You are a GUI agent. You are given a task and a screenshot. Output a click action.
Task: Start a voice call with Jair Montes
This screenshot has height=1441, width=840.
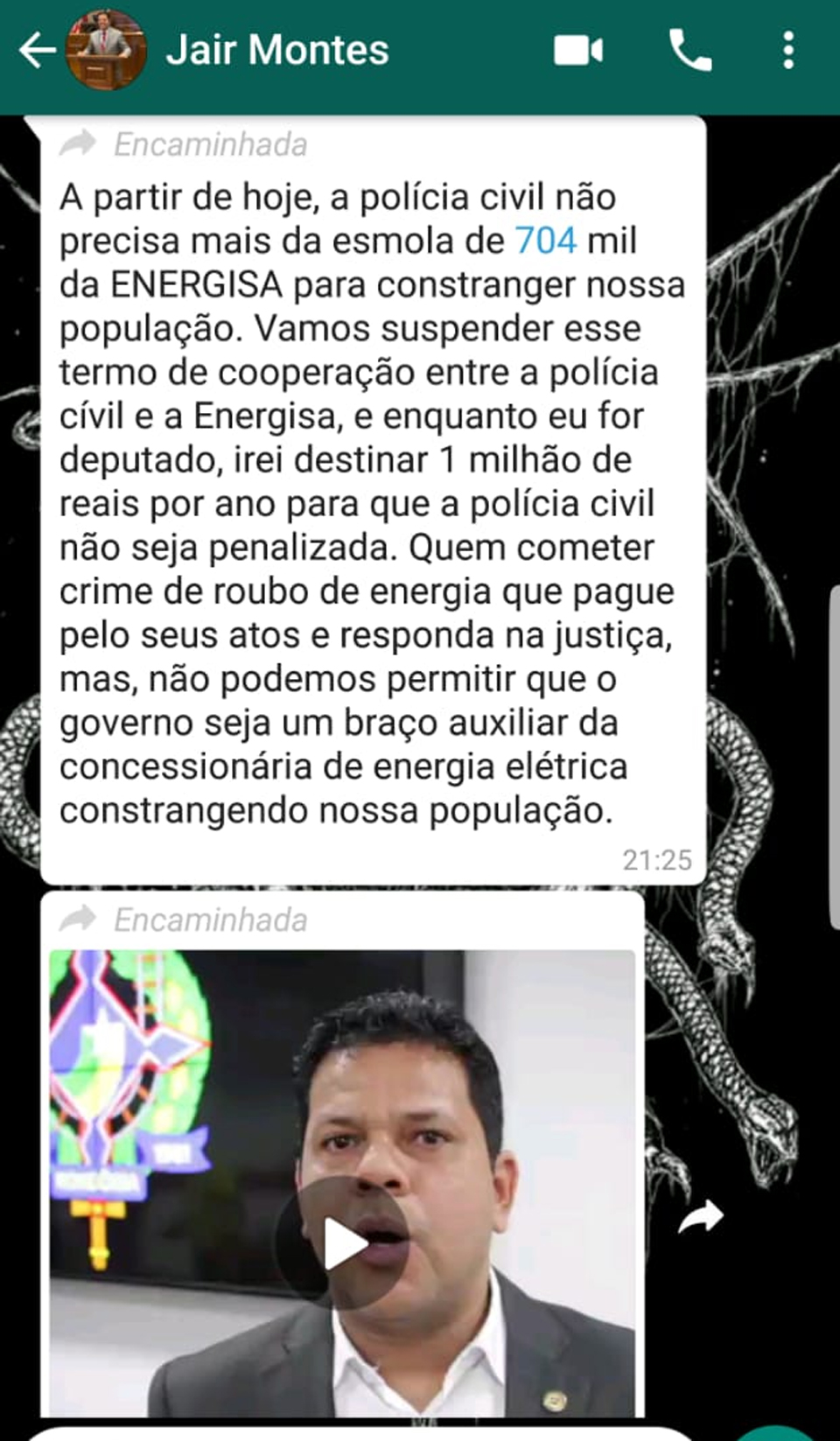click(x=690, y=51)
